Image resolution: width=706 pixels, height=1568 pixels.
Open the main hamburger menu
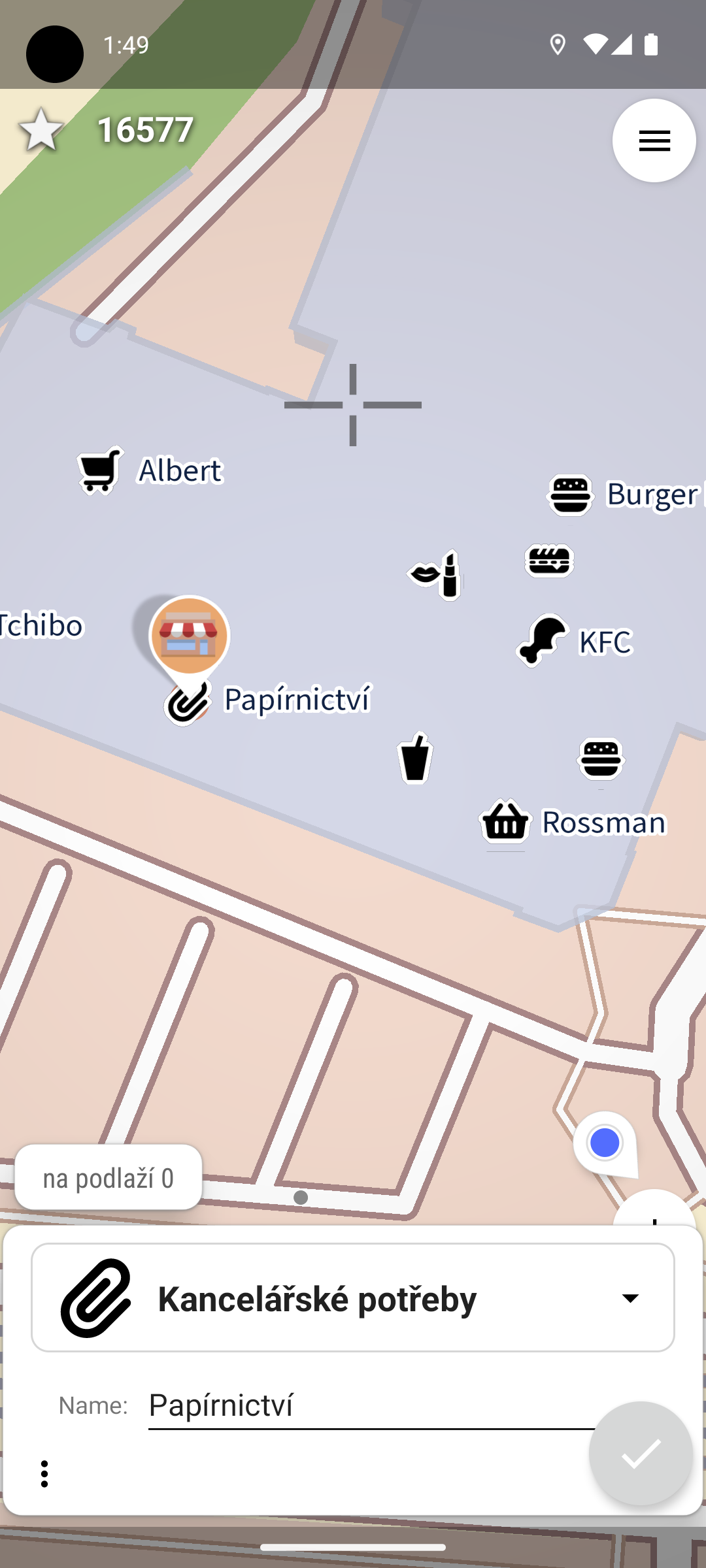coord(654,140)
